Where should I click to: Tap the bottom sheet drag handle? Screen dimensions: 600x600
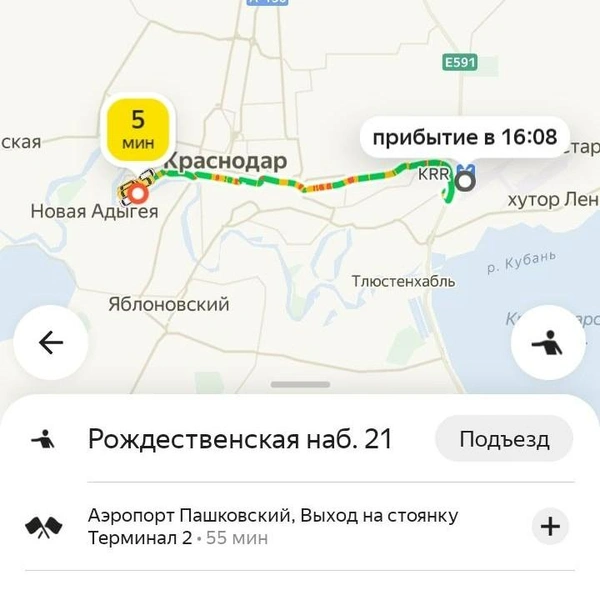click(x=300, y=384)
